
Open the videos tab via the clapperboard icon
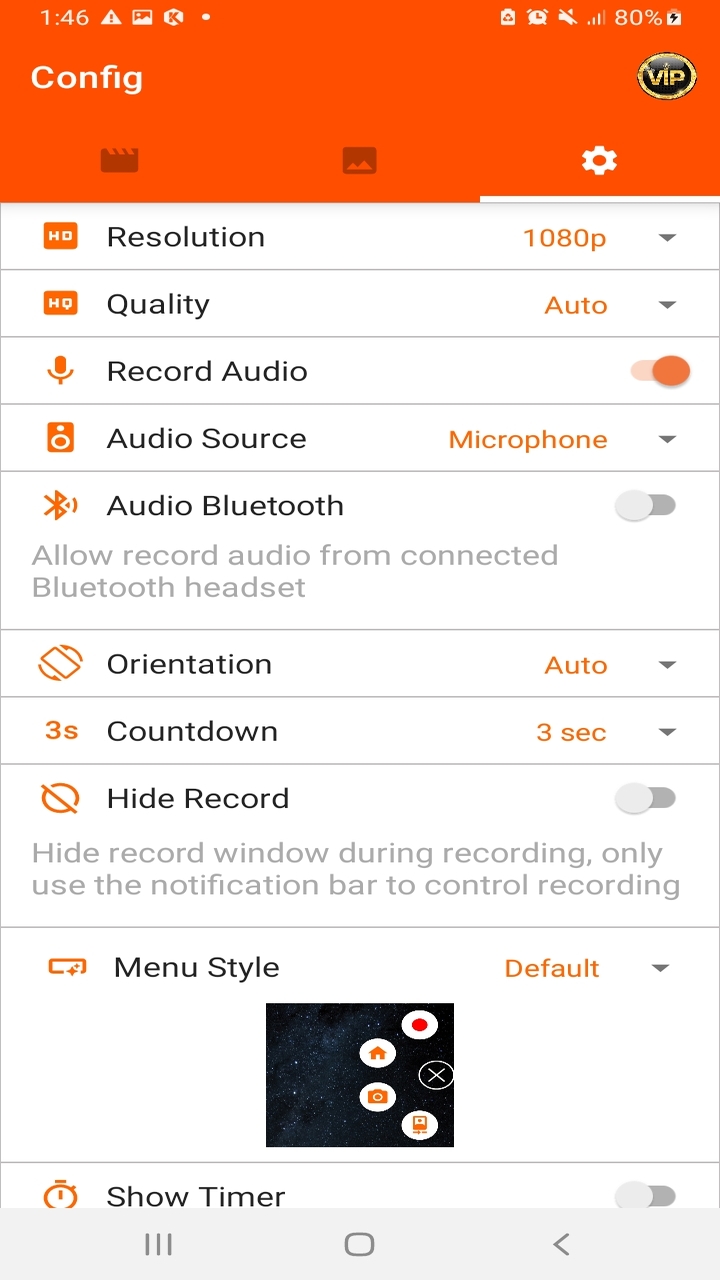(x=120, y=160)
